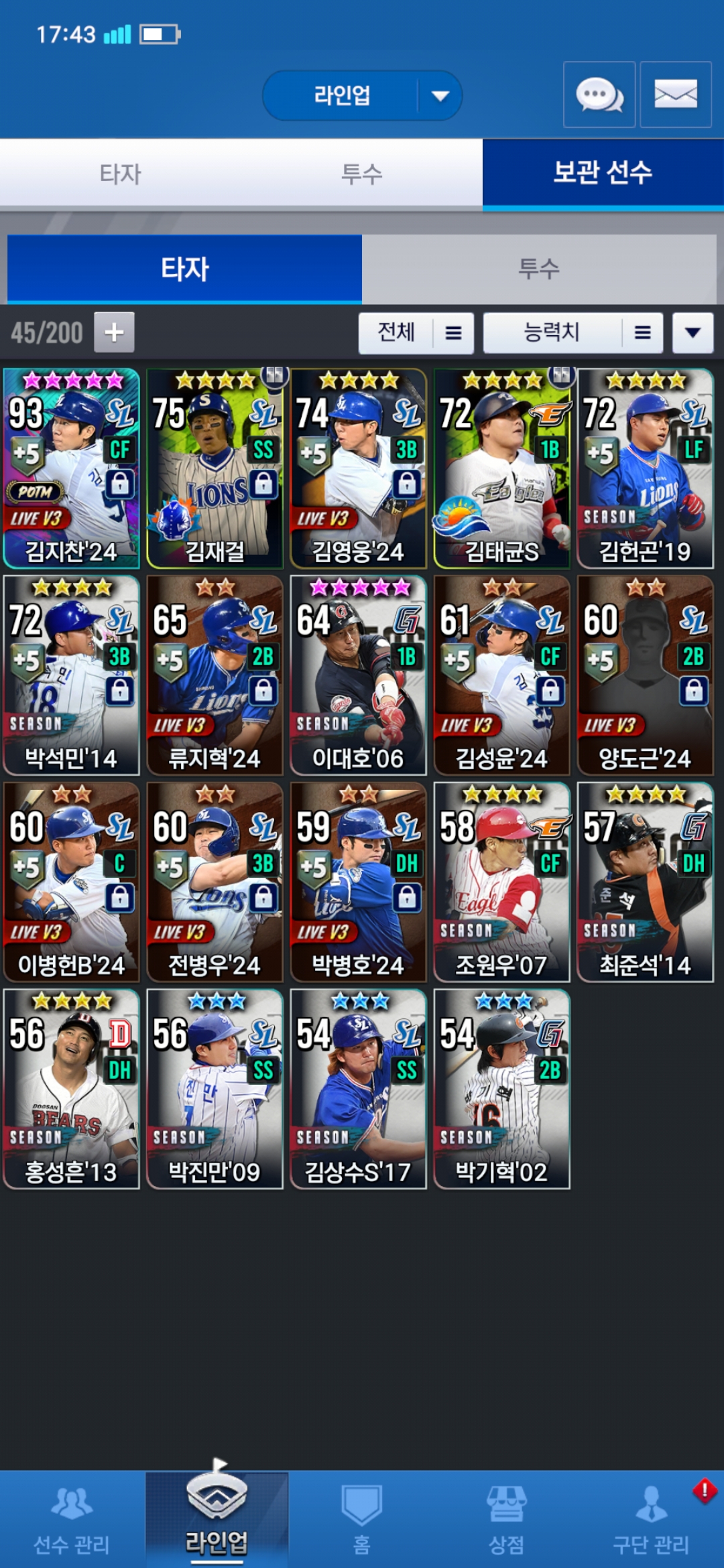Select the 홍성흔'13 player card
Image resolution: width=724 pixels, height=1568 pixels.
72,1089
